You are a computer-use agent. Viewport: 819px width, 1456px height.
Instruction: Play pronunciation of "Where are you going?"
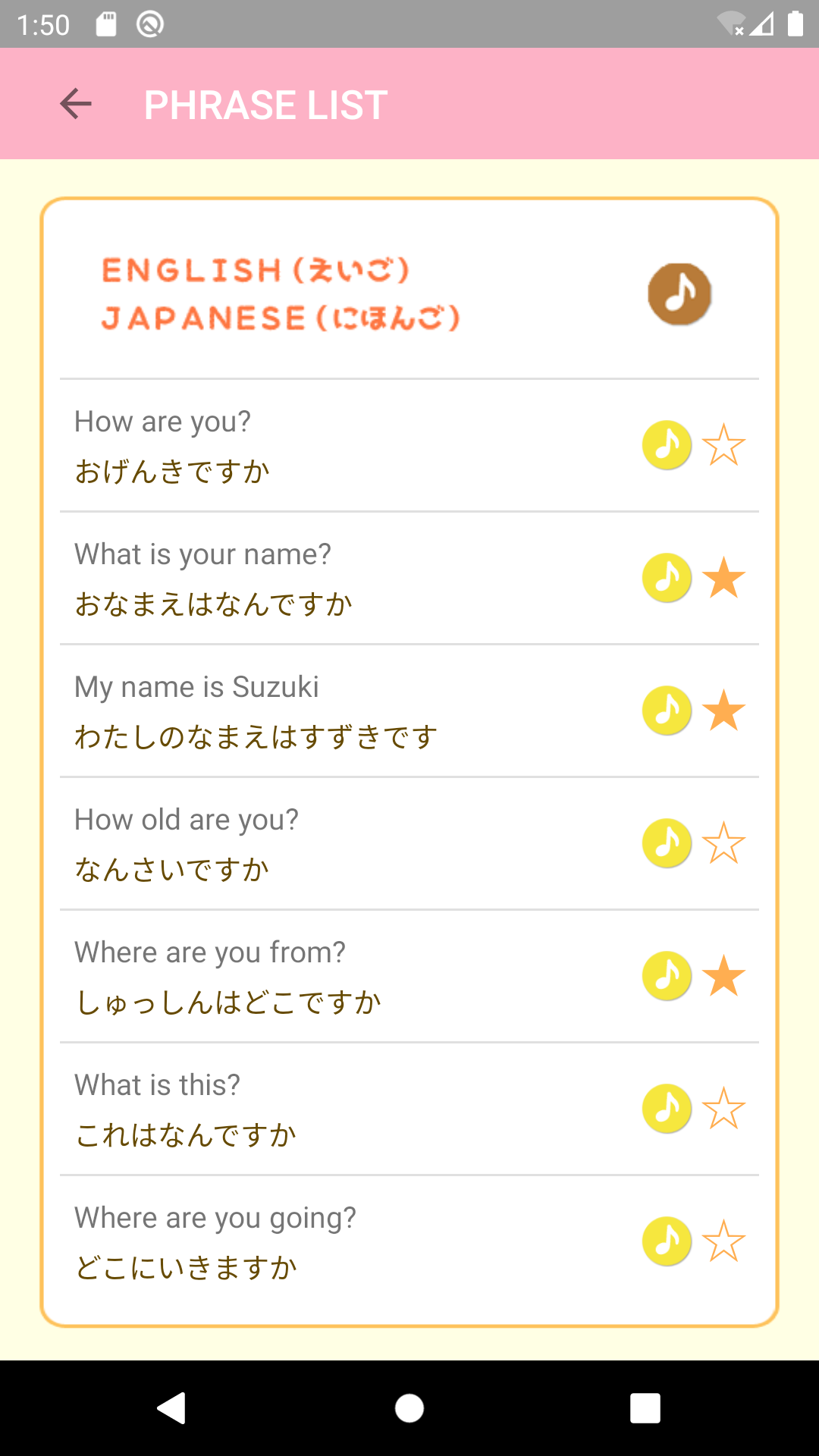tap(666, 1241)
